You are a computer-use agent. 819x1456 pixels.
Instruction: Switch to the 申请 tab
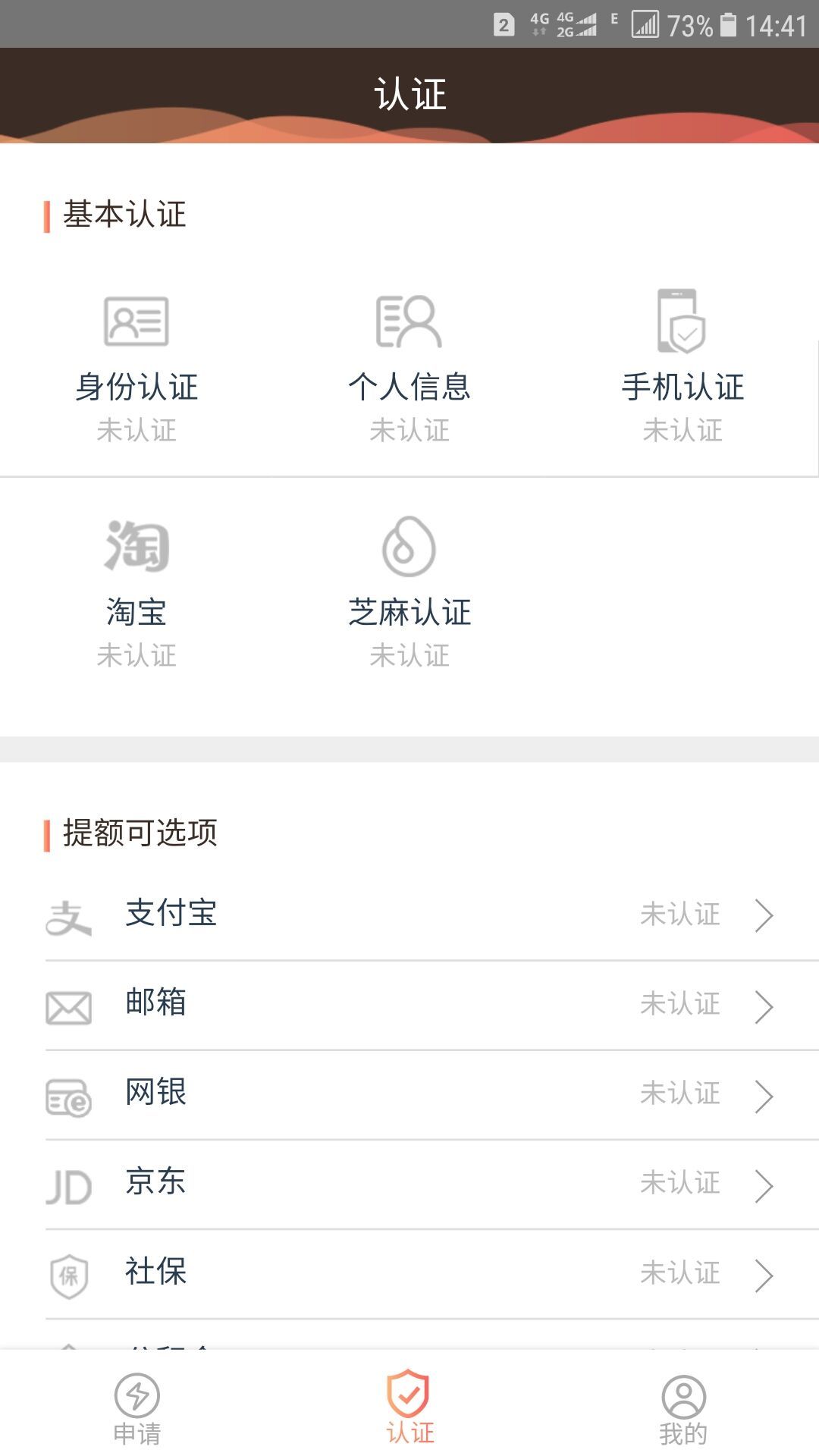click(x=136, y=1407)
